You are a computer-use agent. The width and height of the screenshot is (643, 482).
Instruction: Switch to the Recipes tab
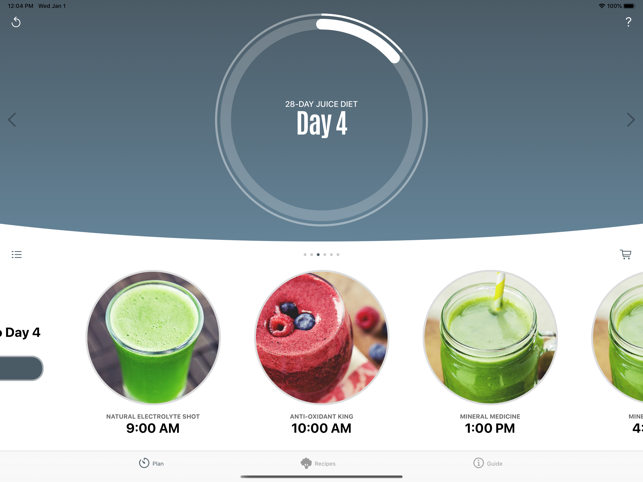point(318,463)
